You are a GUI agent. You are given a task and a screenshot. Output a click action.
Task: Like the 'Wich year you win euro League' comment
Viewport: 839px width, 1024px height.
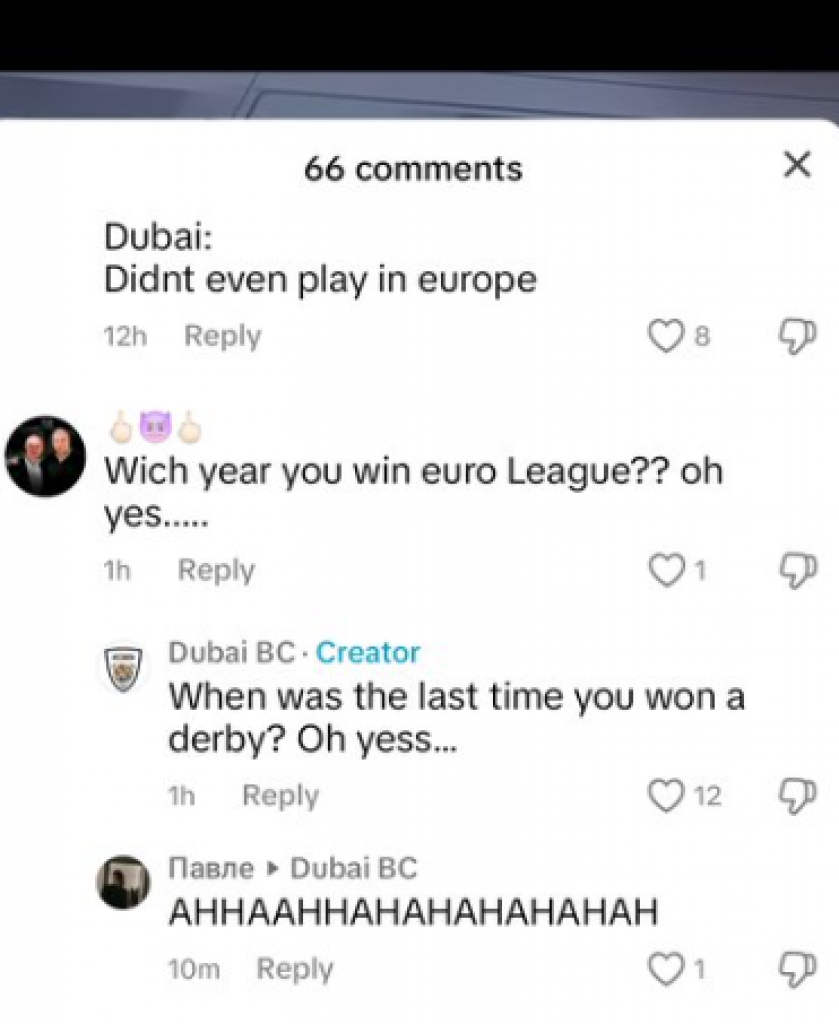[665, 570]
